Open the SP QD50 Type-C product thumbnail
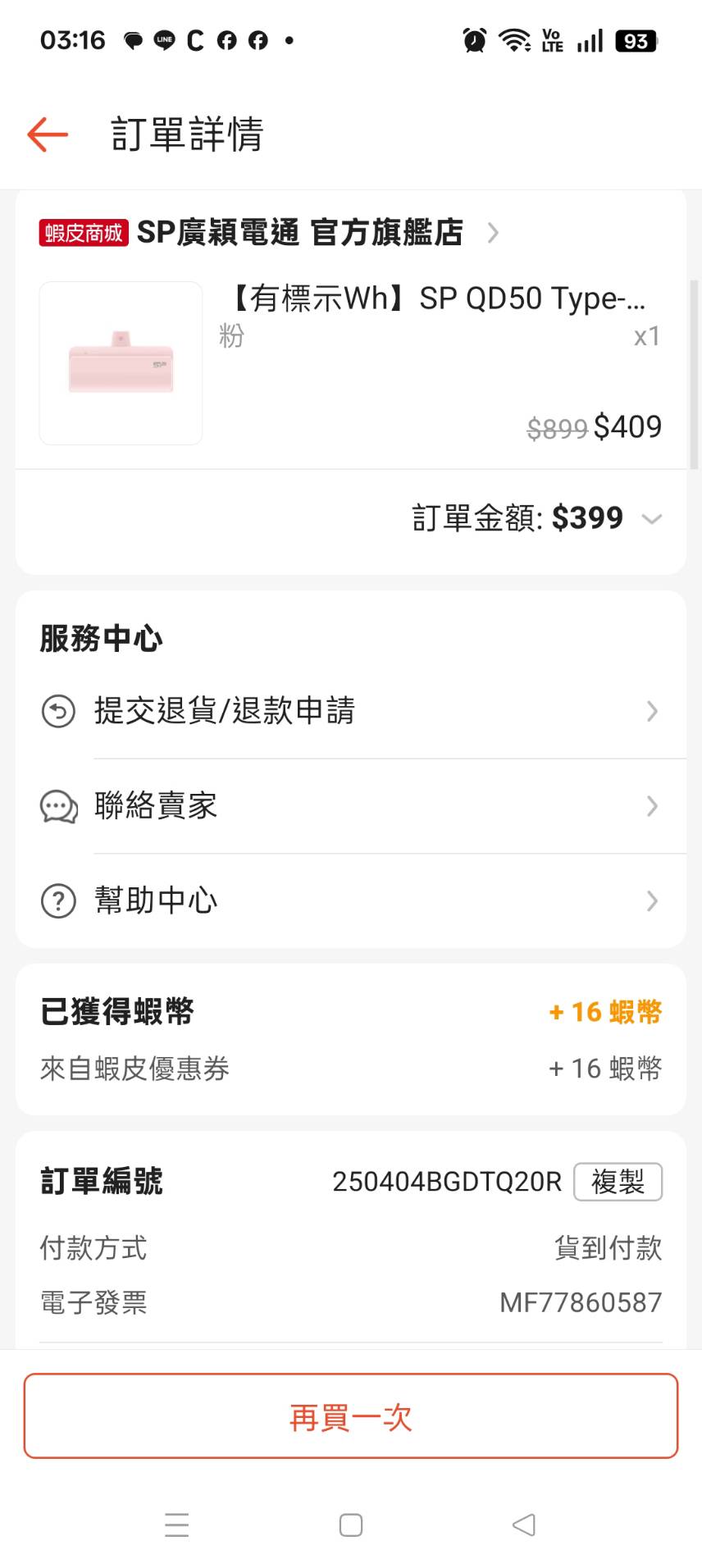Image resolution: width=702 pixels, height=1568 pixels. click(121, 363)
